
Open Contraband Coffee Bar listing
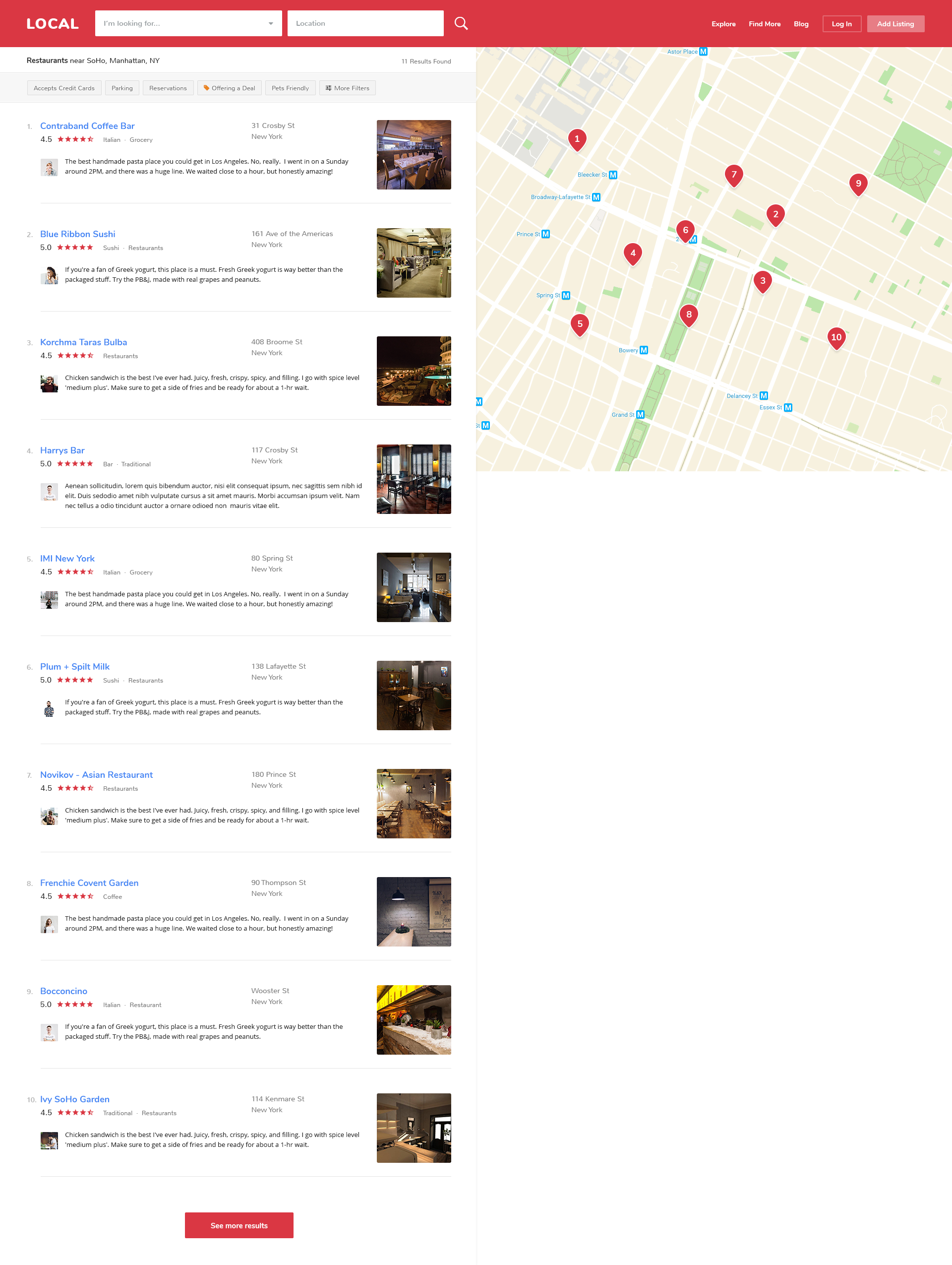coord(87,126)
